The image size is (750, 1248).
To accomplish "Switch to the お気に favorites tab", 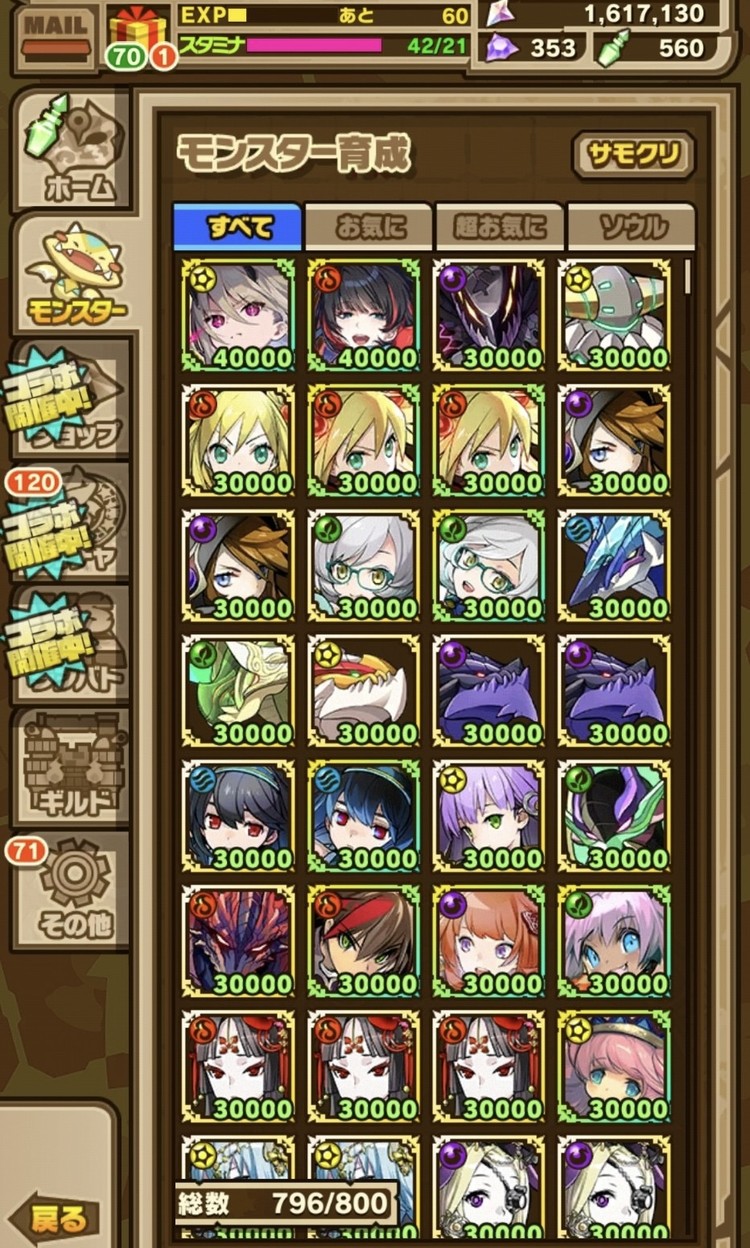I will coord(369,227).
